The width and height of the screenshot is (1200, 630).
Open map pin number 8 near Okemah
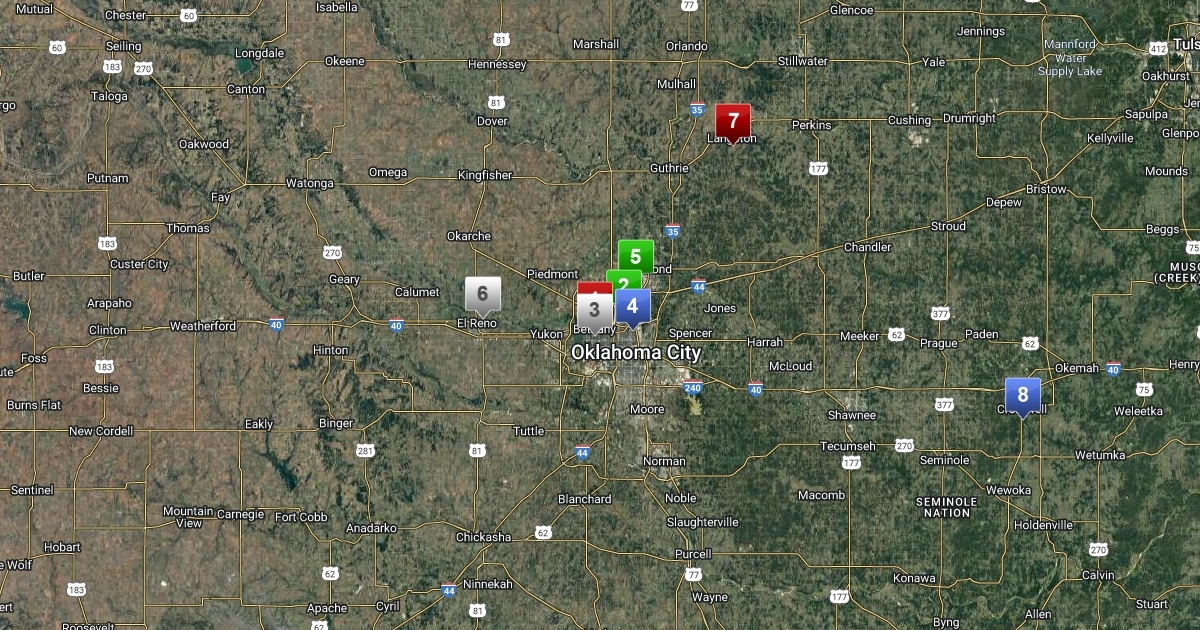pyautogui.click(x=1022, y=394)
